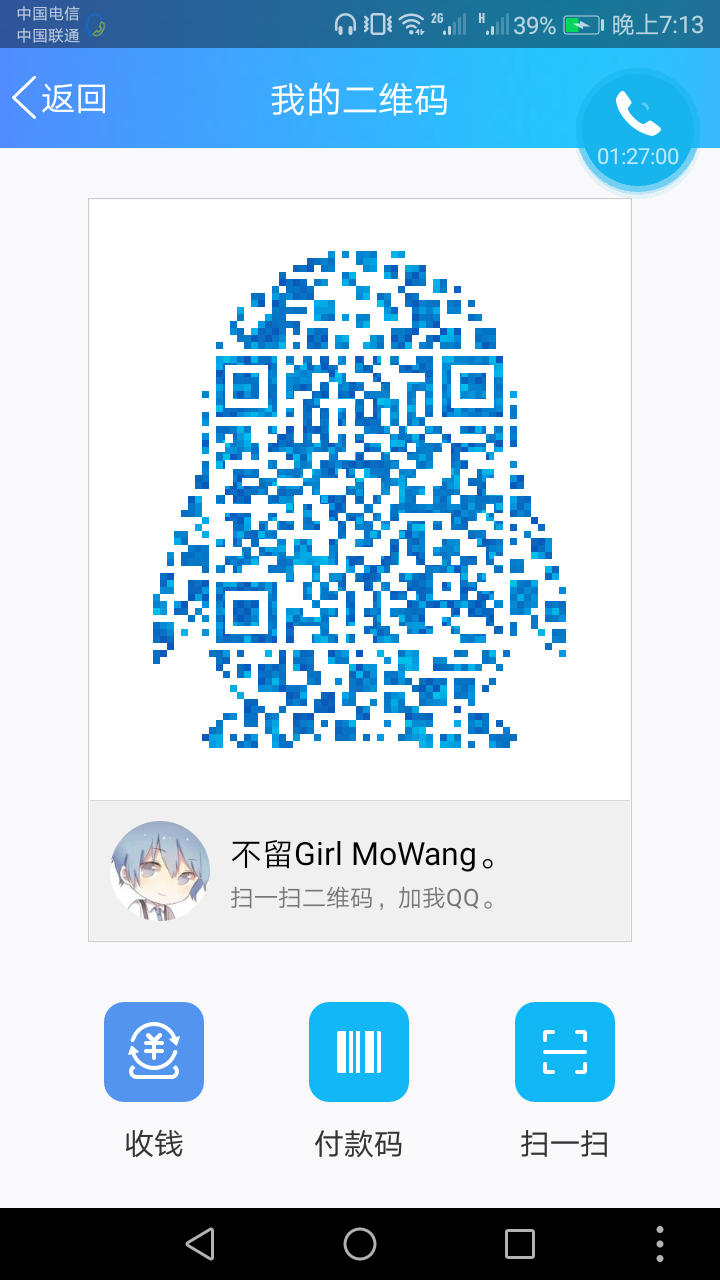Open the navigation bar overflow dots

tap(660, 1244)
